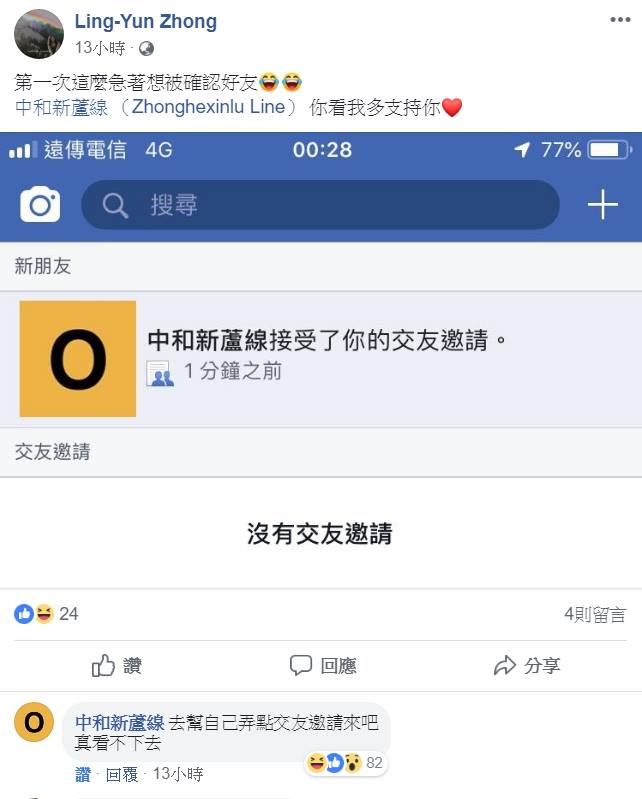Viewport: 642px width, 799px height.
Task: View the 82 reactions on the comment
Action: (x=346, y=763)
